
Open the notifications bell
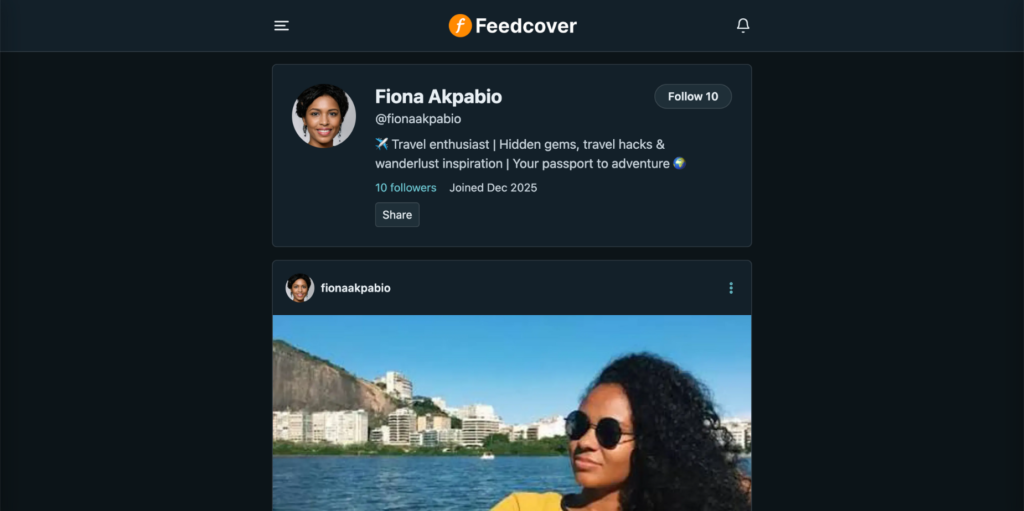point(743,26)
